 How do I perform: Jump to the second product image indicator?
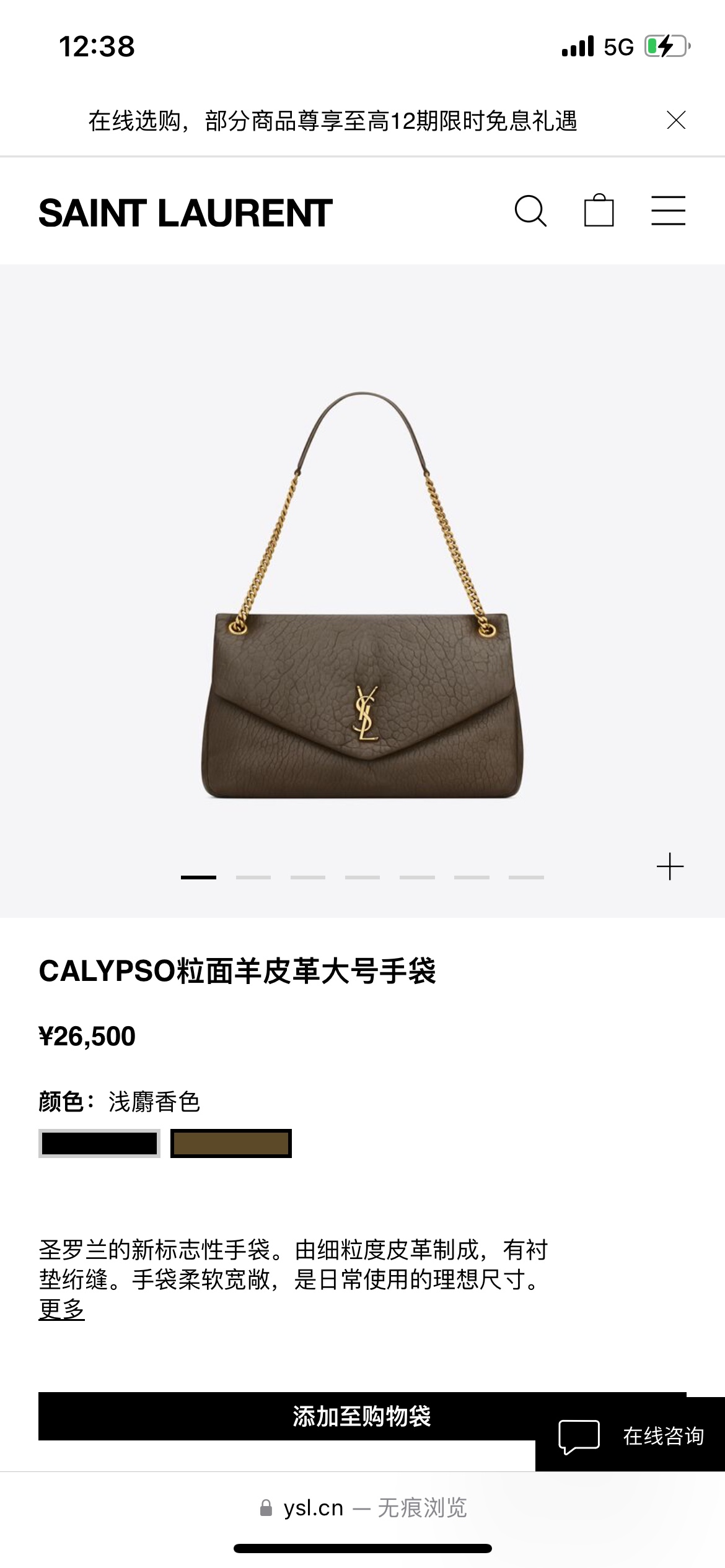(253, 878)
